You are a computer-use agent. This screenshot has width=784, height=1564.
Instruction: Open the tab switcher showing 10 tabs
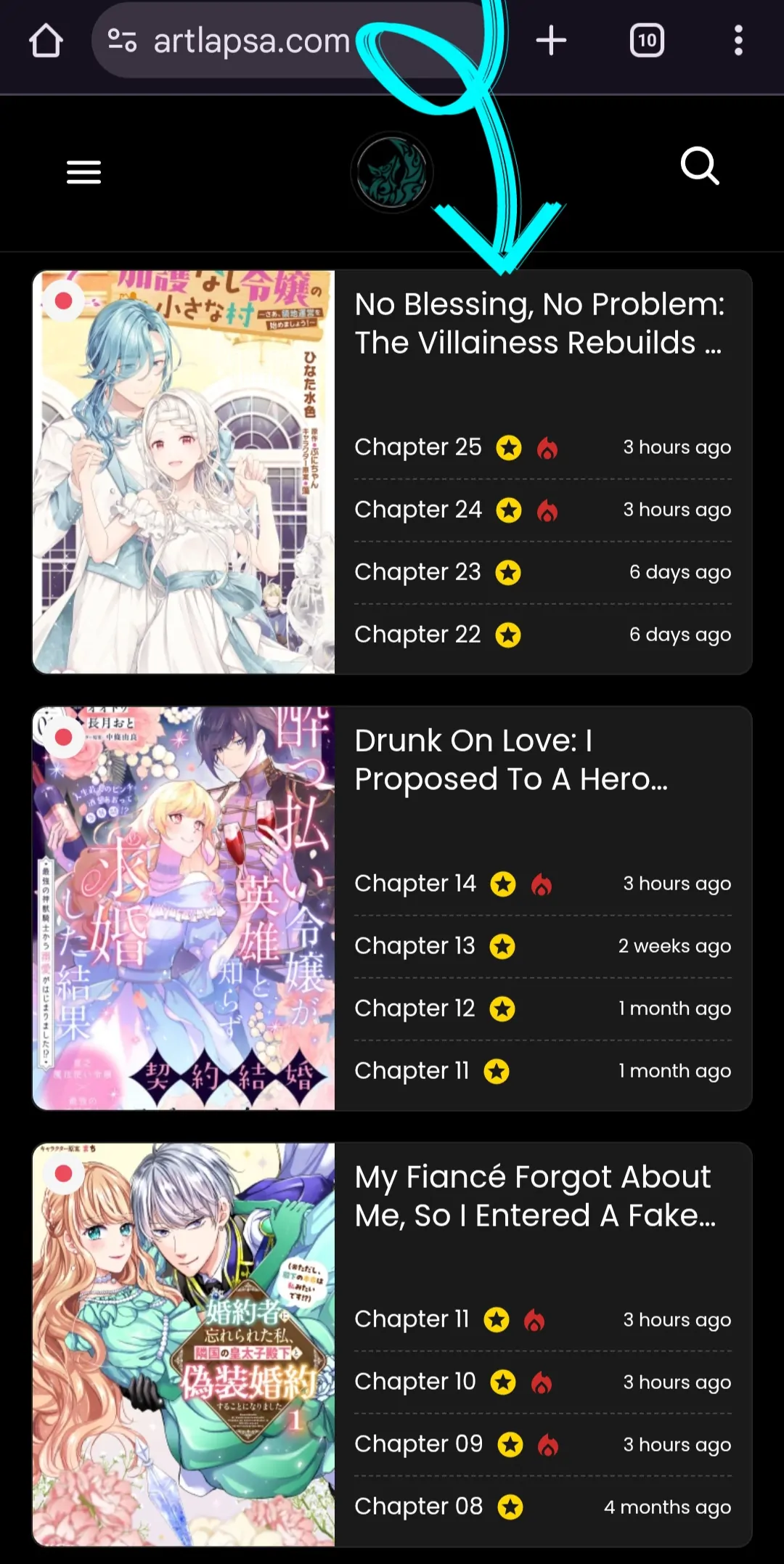coord(647,41)
